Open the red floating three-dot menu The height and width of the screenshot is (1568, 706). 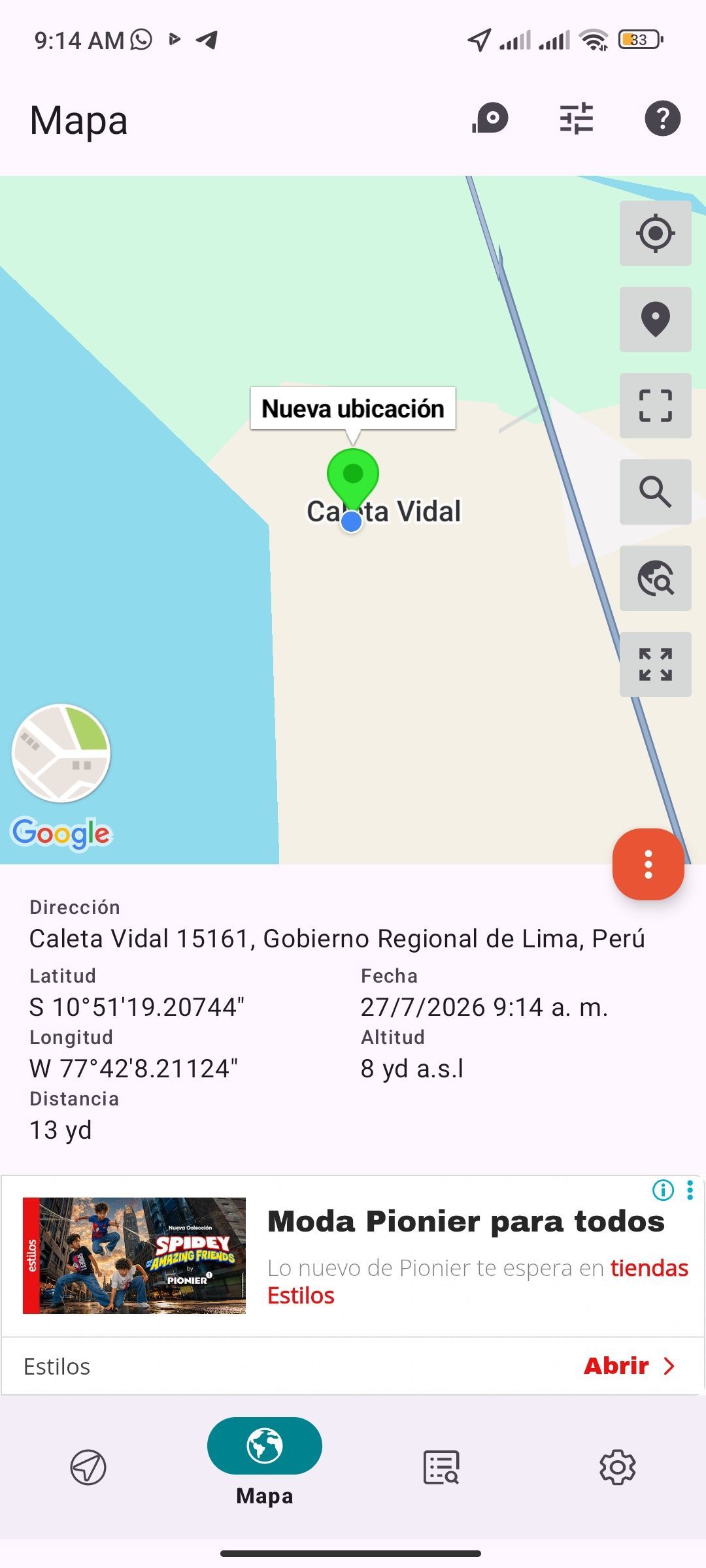[x=648, y=864]
